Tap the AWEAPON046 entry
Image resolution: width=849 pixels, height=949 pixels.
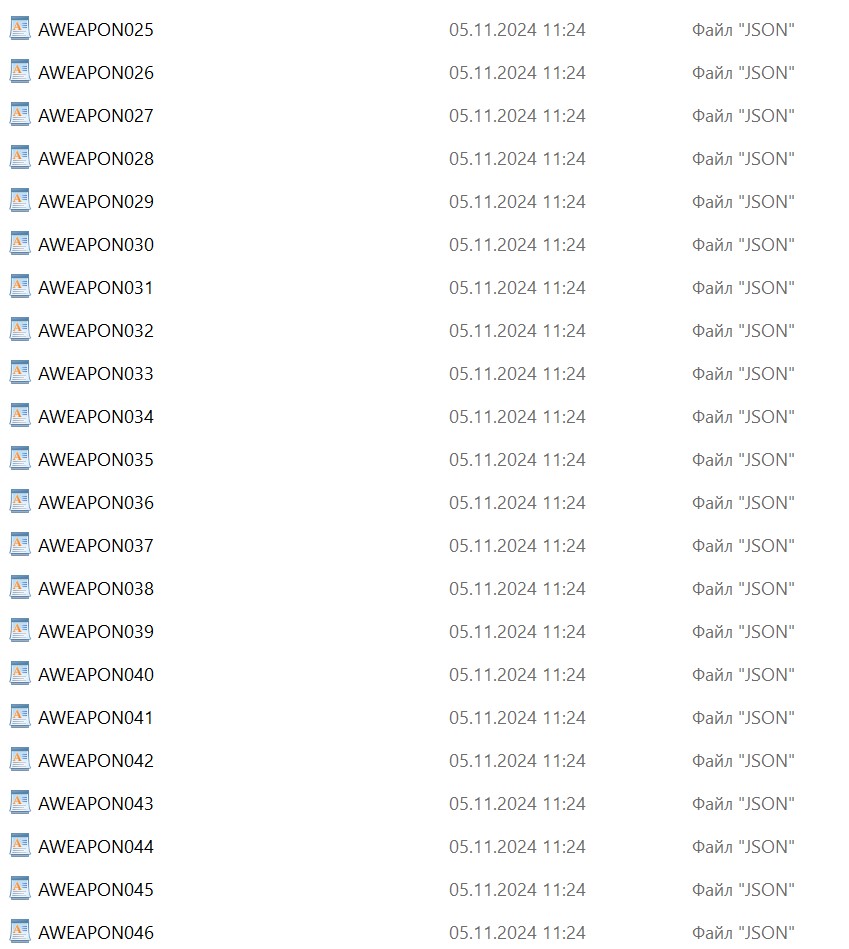[x=96, y=933]
